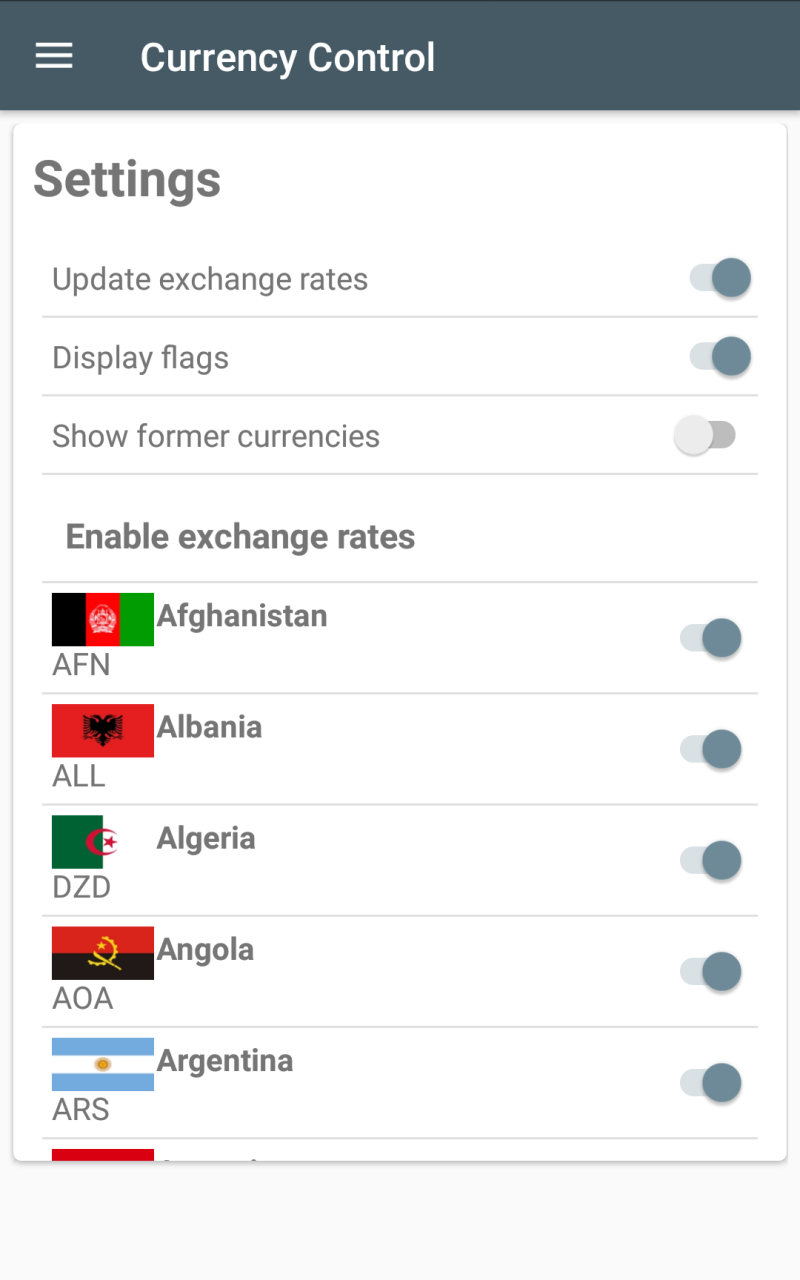Open the navigation drawer menu
Viewport: 800px width, 1280px height.
(53, 55)
